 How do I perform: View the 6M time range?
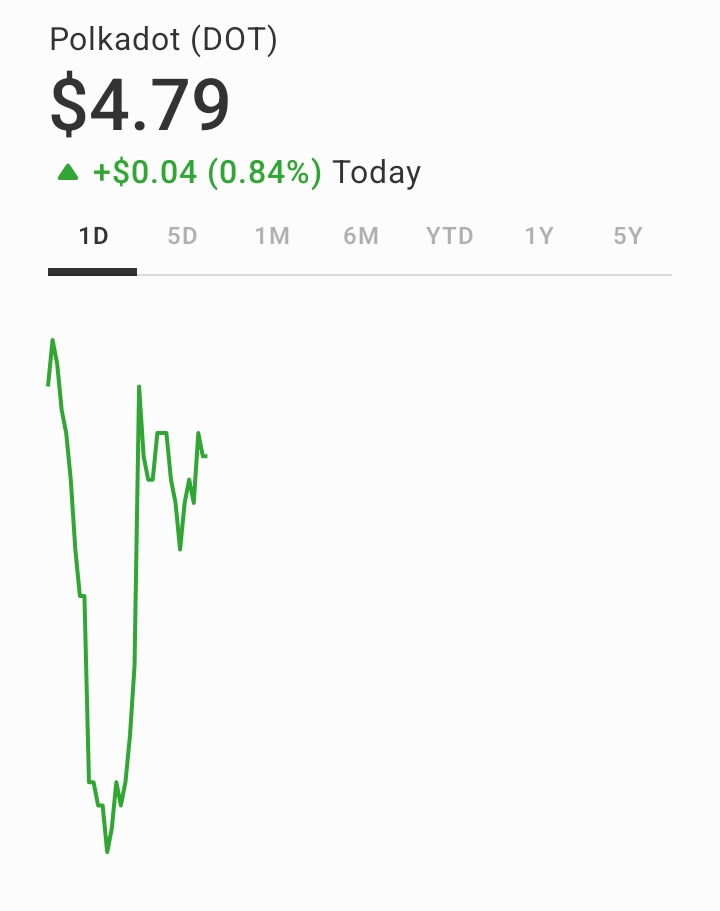(360, 237)
